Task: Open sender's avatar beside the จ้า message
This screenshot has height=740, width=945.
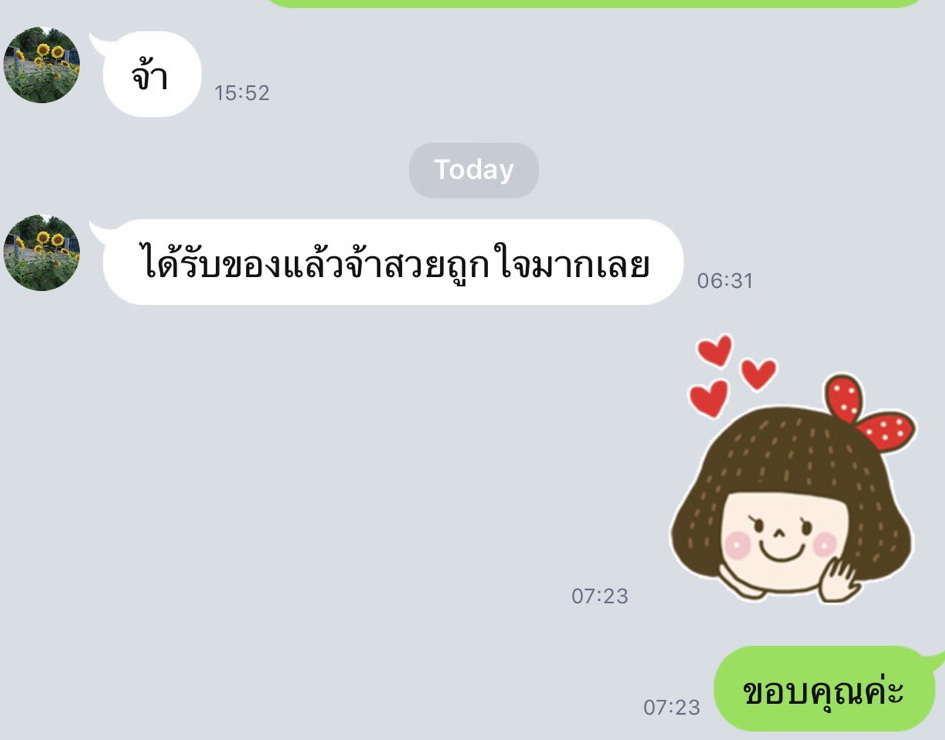Action: tap(42, 65)
